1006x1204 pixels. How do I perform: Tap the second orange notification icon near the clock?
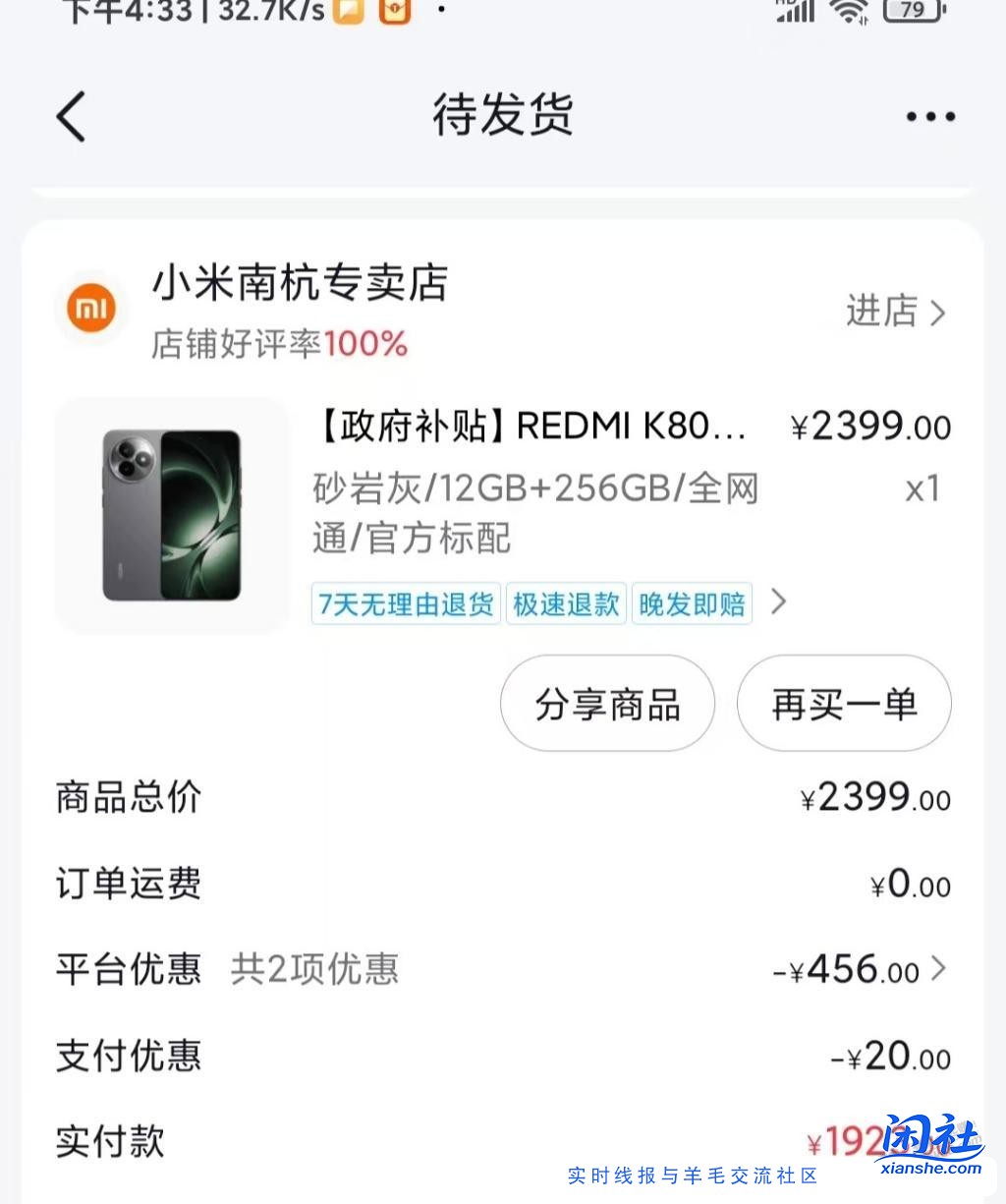tap(397, 13)
